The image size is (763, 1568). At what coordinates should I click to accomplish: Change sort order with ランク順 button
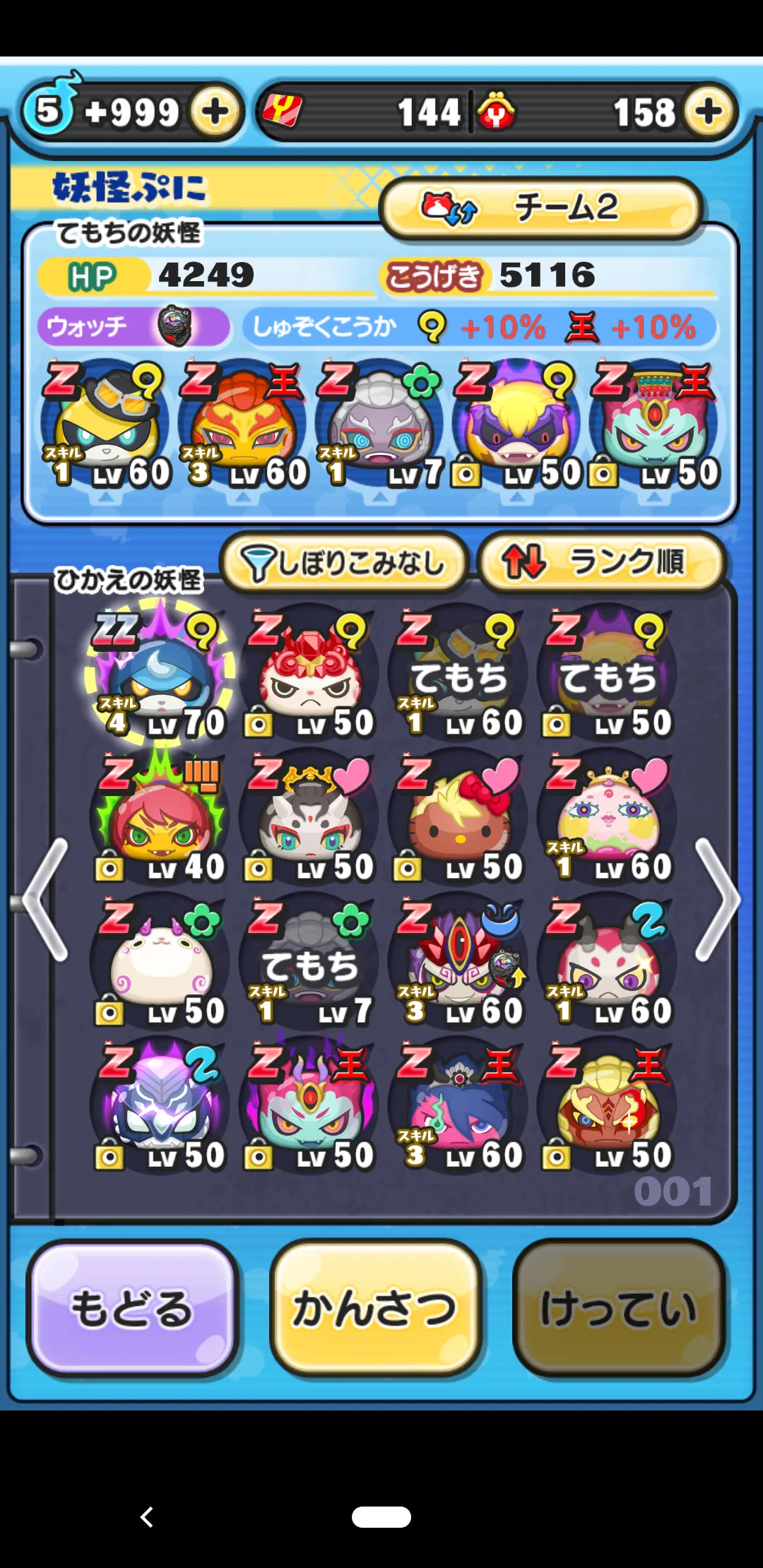tap(601, 563)
